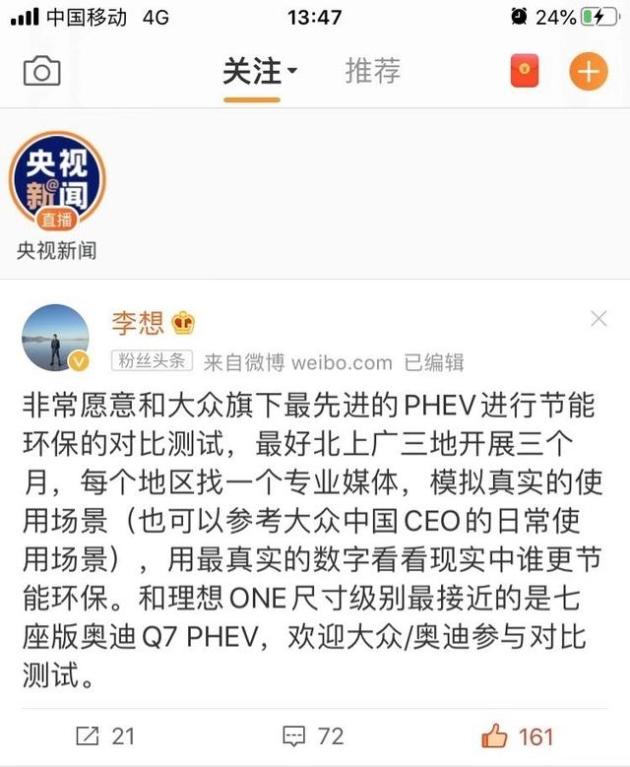Dismiss 李想's post with X
Viewport: 630px width, 767px height.
(598, 319)
